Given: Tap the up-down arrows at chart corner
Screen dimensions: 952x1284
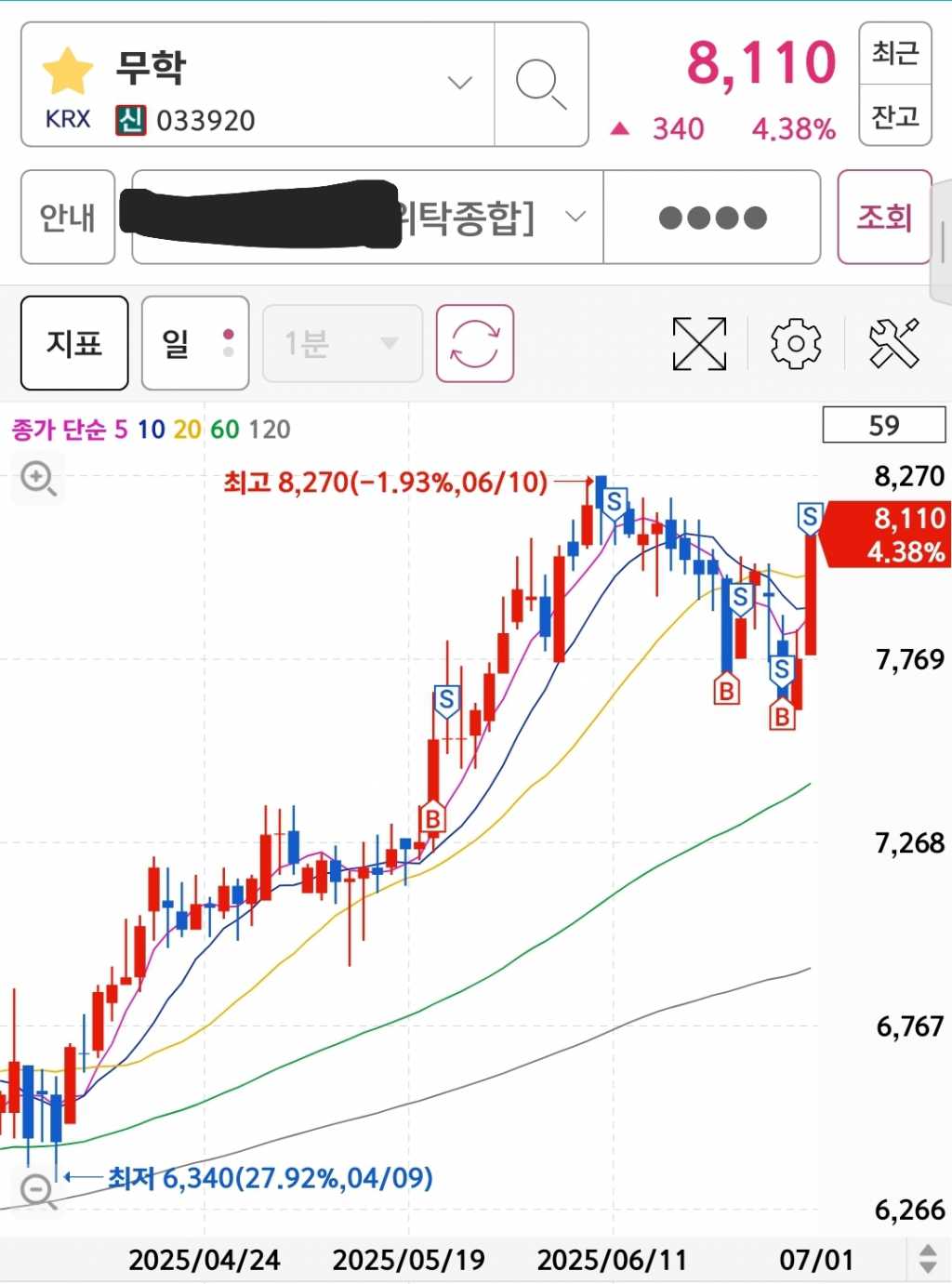Looking at the screenshot, I should (927, 1259).
